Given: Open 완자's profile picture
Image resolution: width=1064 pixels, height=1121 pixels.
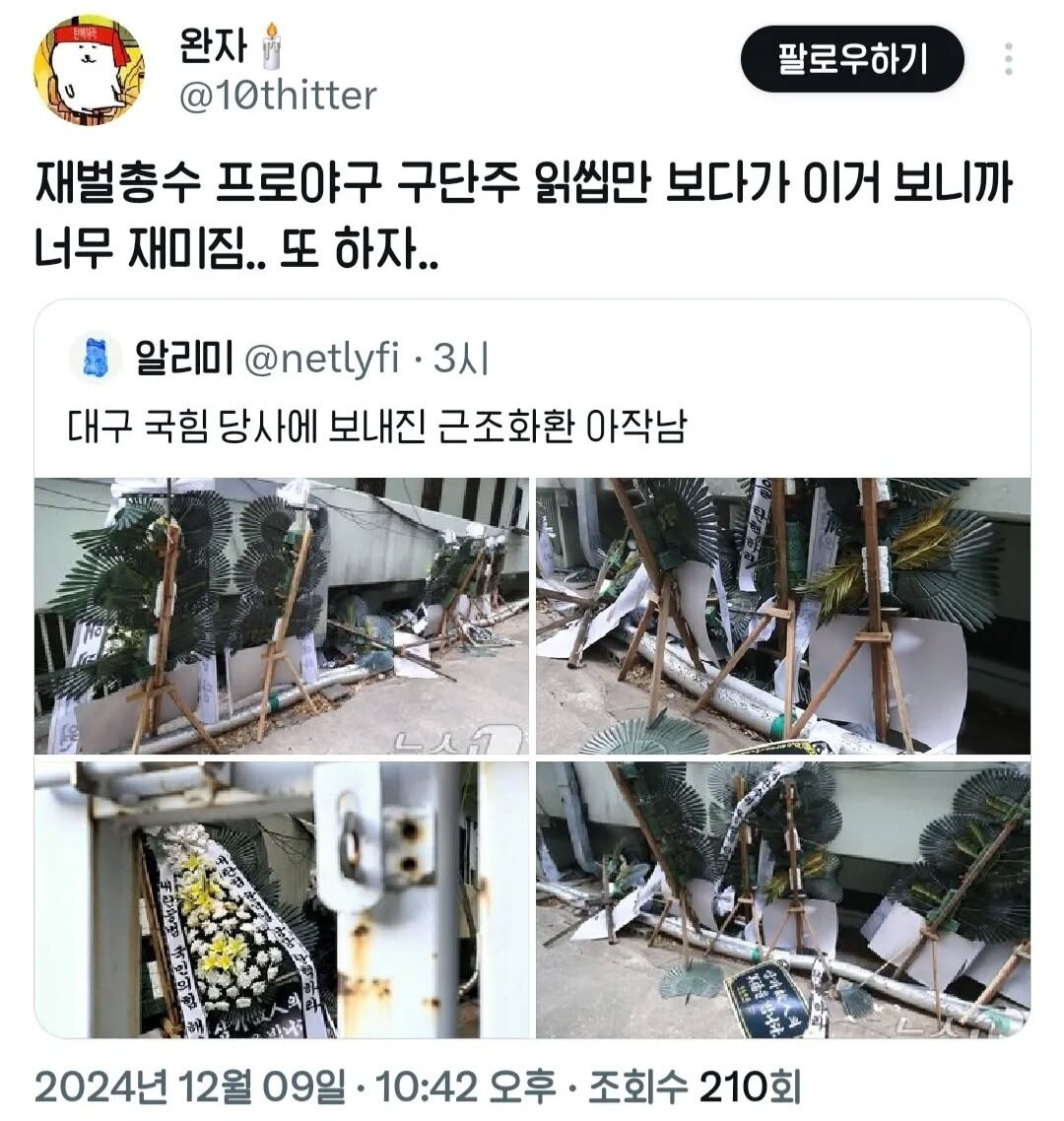Looking at the screenshot, I should pos(88,69).
